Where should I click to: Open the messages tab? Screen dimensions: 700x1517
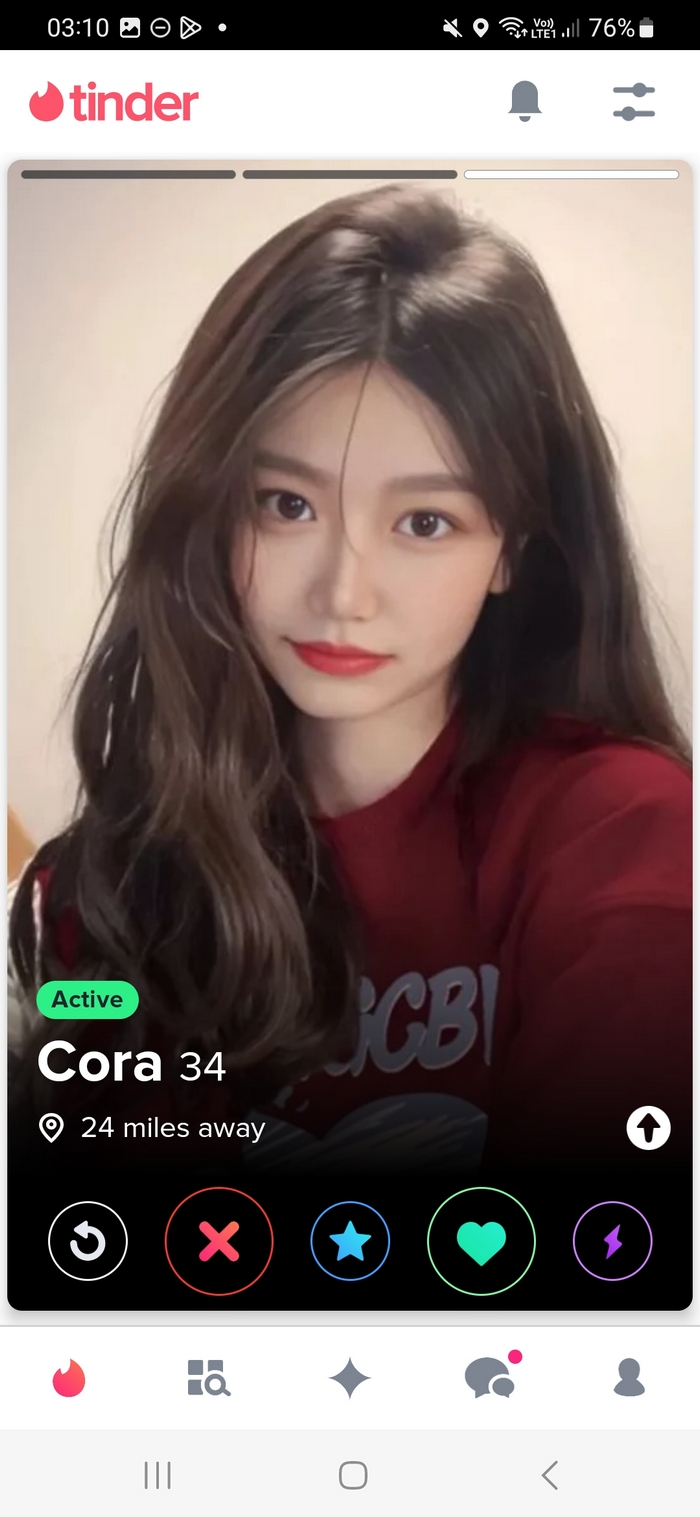pos(490,1378)
